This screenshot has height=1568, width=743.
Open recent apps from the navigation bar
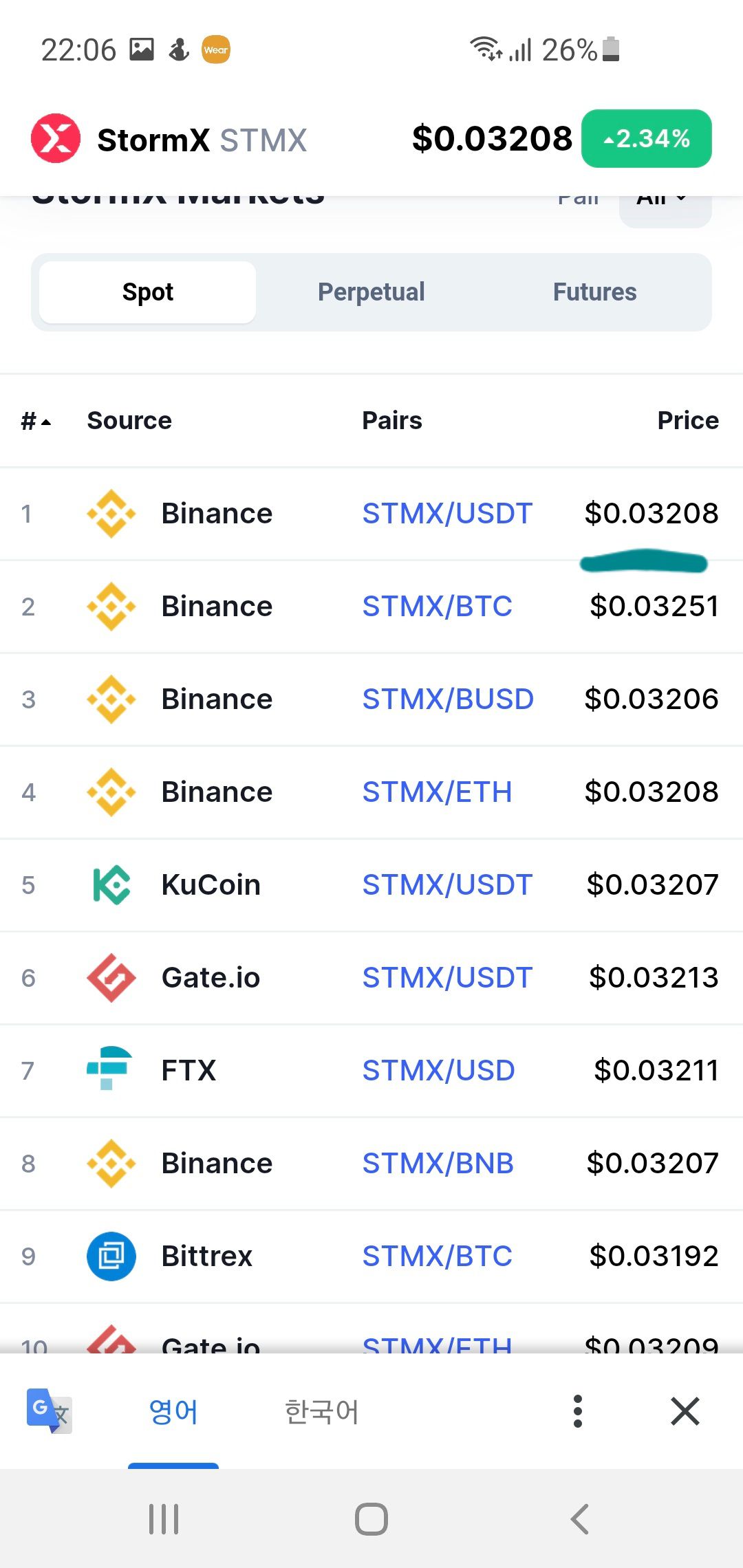click(164, 1519)
